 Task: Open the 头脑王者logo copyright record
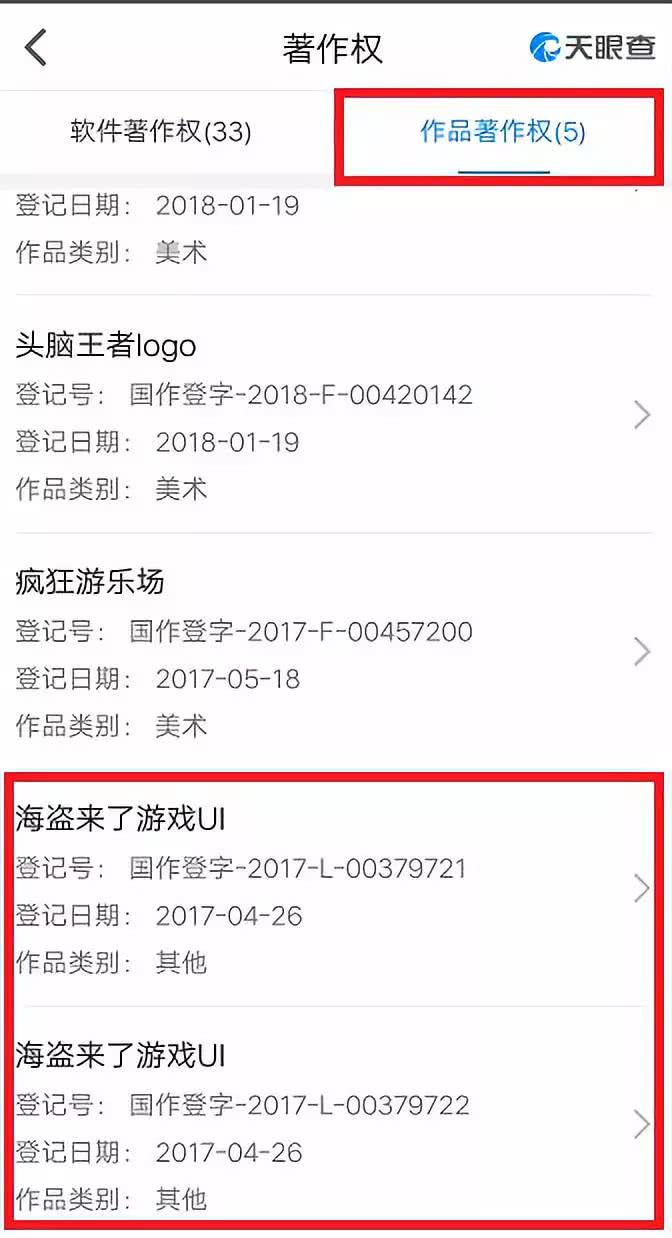pos(335,415)
